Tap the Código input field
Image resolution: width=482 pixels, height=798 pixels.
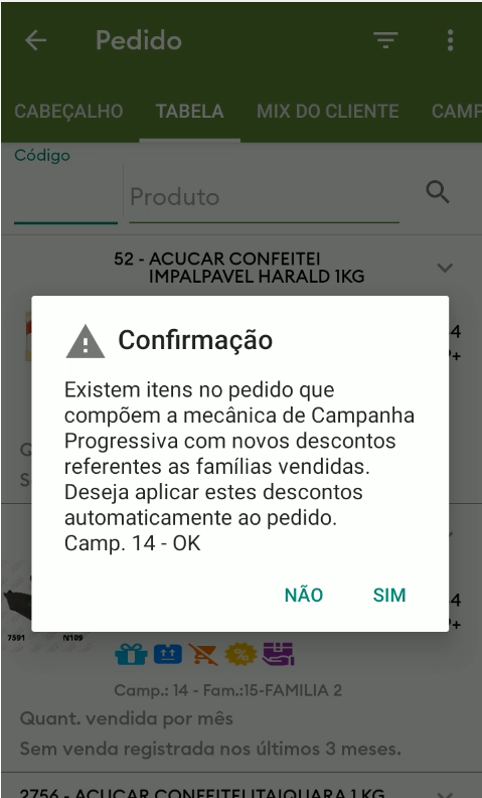(x=66, y=196)
